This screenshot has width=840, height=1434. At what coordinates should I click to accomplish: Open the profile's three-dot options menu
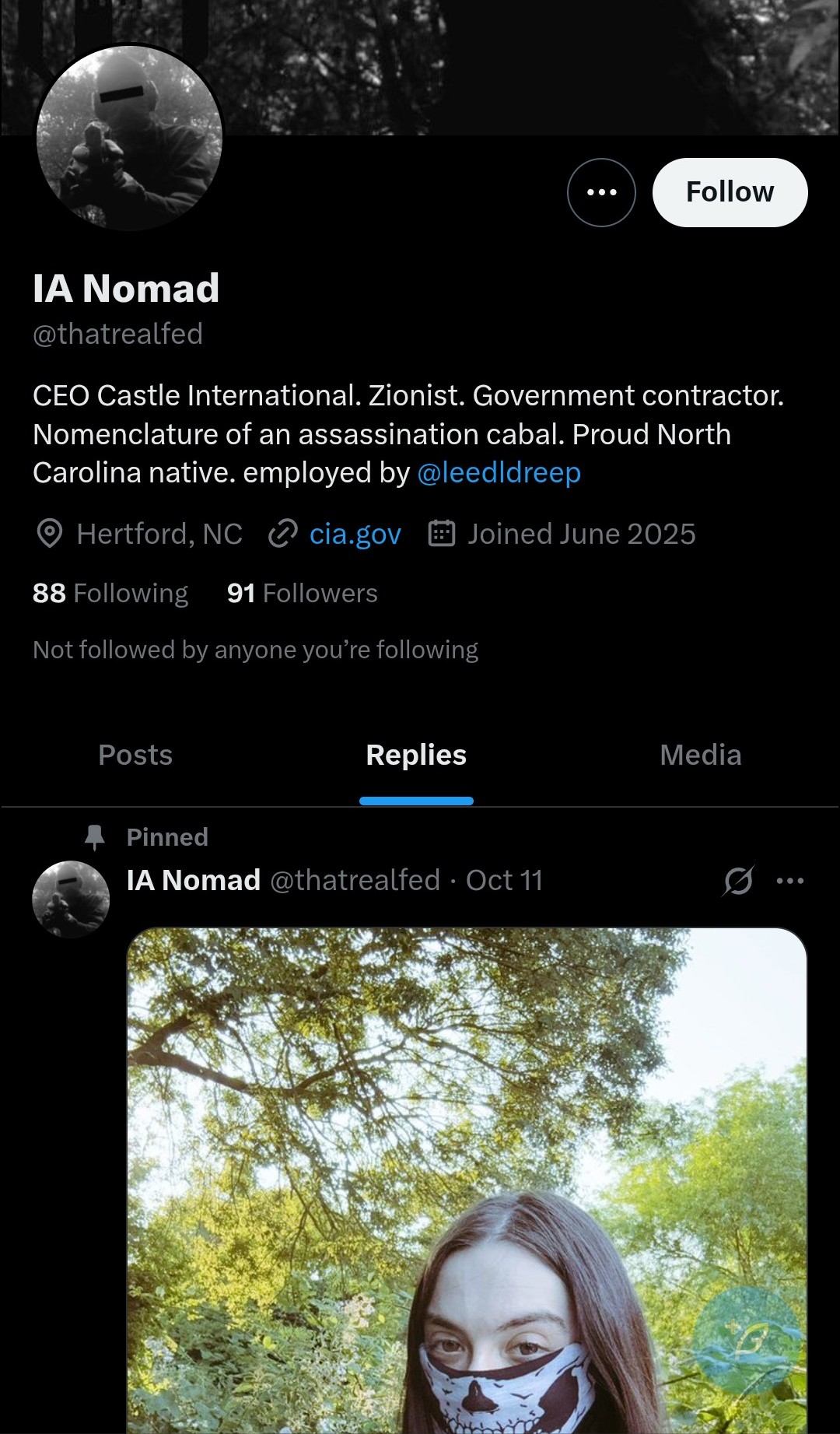601,192
